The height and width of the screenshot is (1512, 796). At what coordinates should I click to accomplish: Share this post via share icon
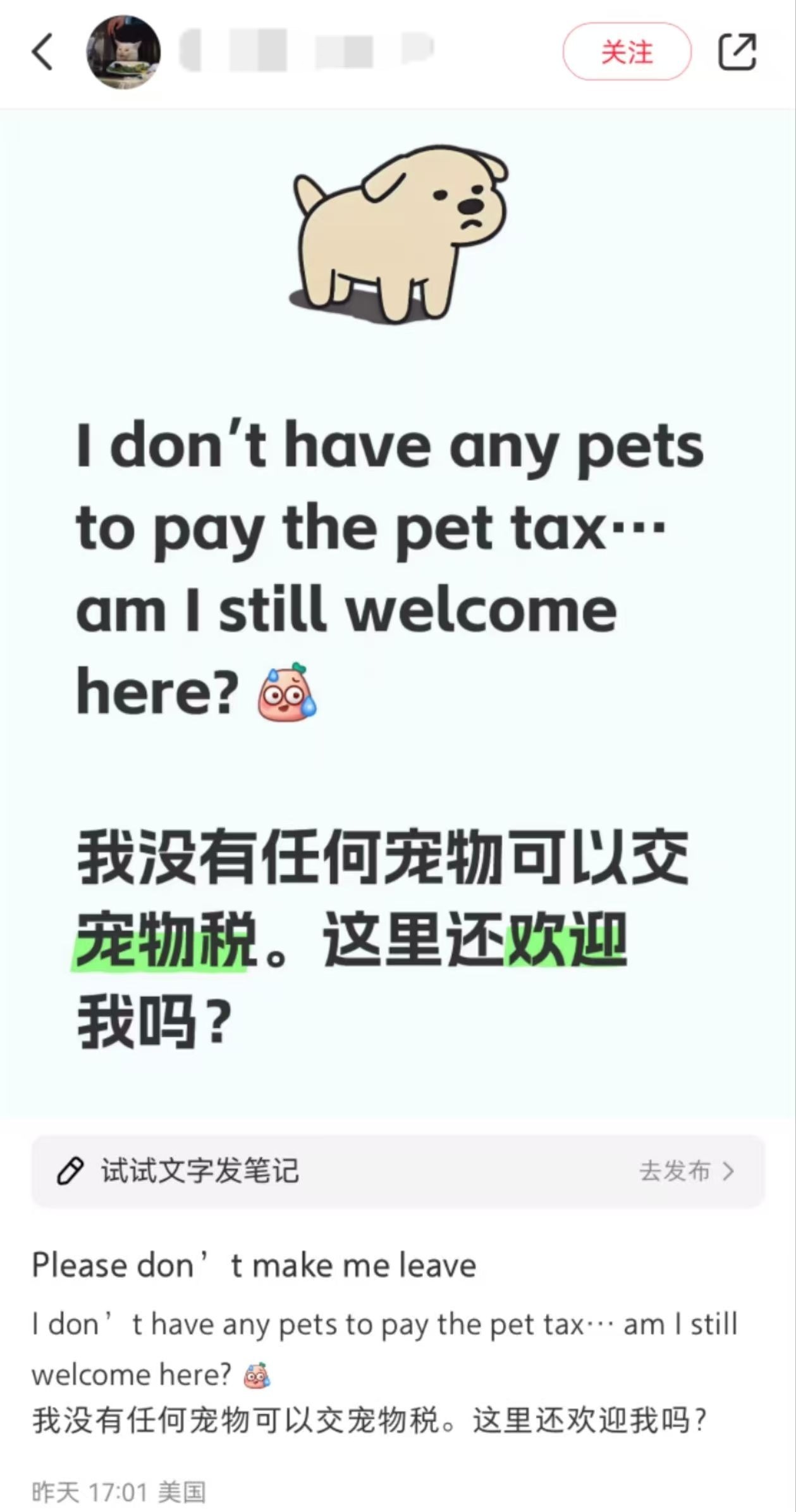(737, 52)
